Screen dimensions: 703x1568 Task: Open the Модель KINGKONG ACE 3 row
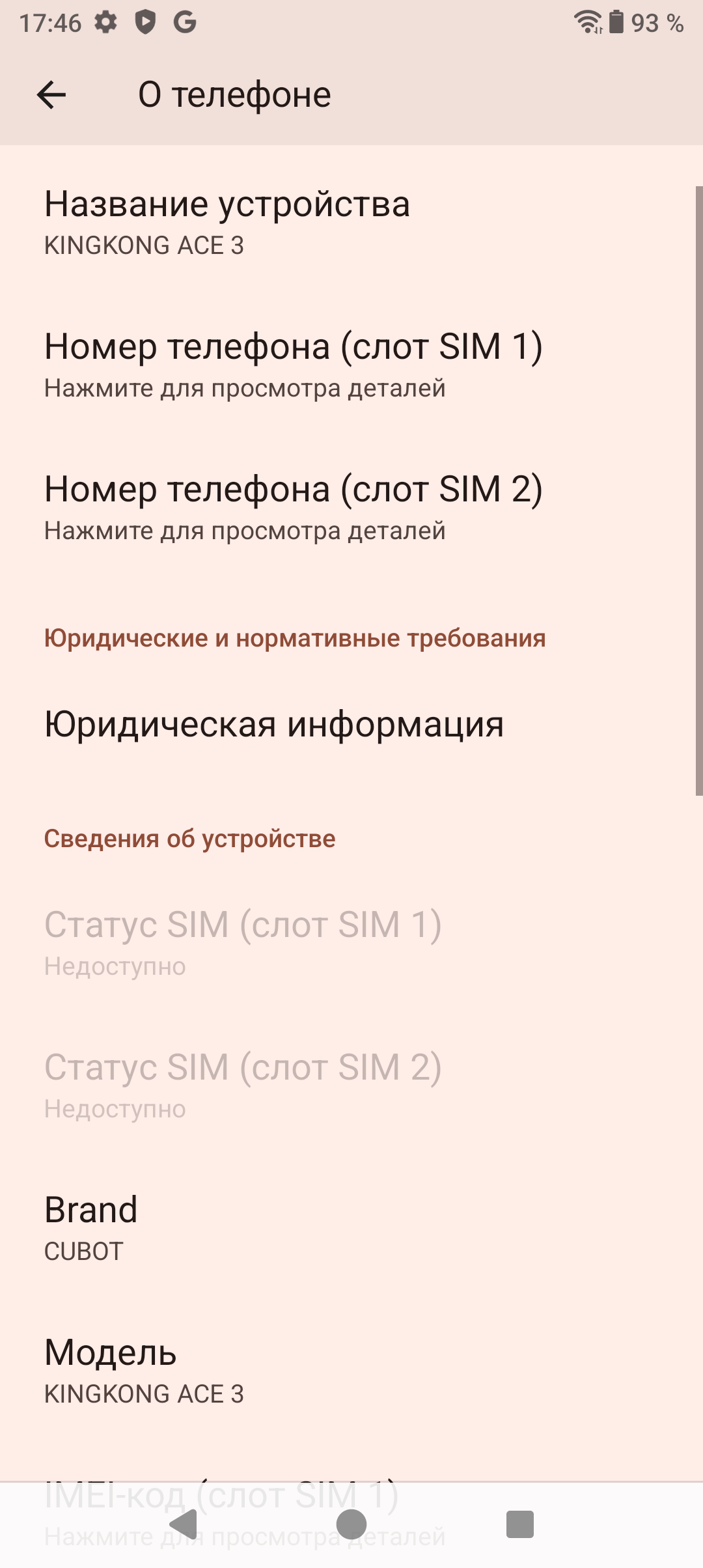tap(144, 1370)
